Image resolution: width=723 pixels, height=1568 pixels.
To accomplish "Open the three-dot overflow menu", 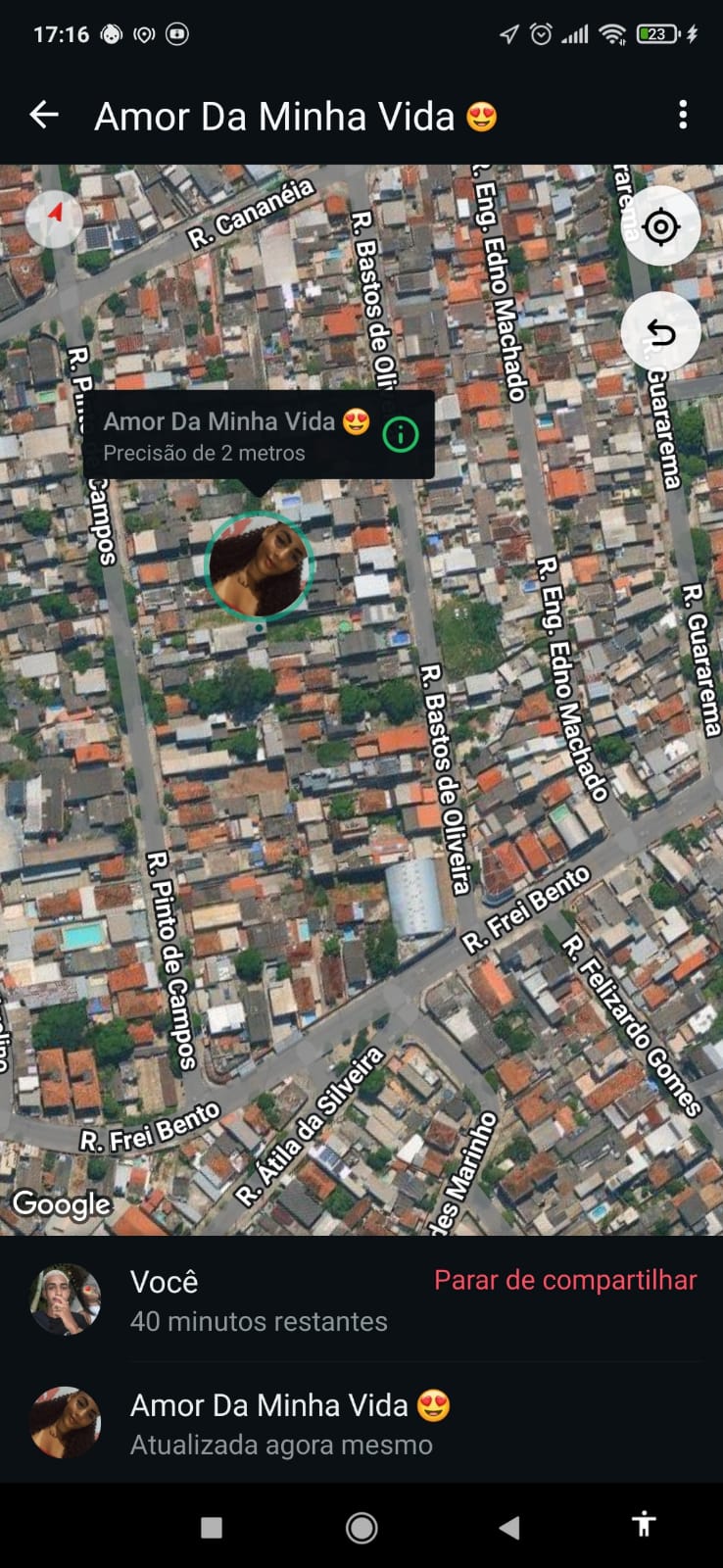I will click(x=683, y=116).
